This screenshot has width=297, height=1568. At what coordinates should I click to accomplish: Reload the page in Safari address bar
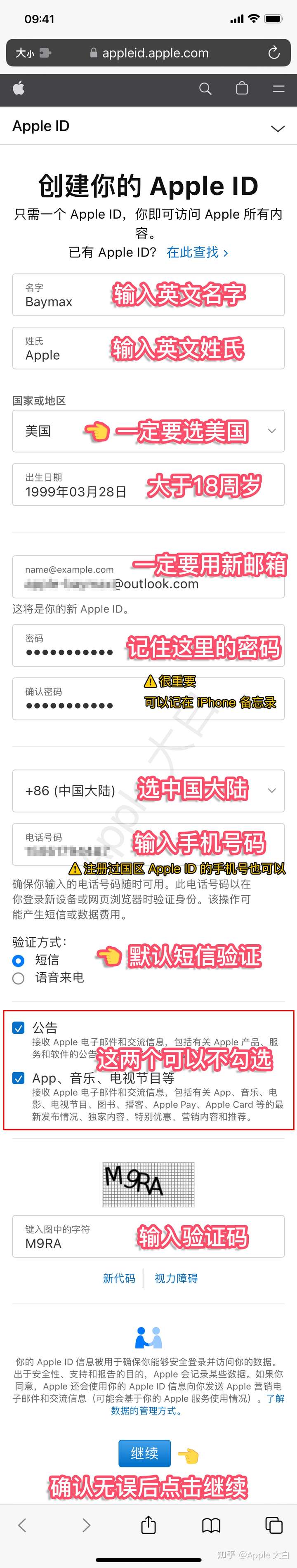click(x=274, y=53)
